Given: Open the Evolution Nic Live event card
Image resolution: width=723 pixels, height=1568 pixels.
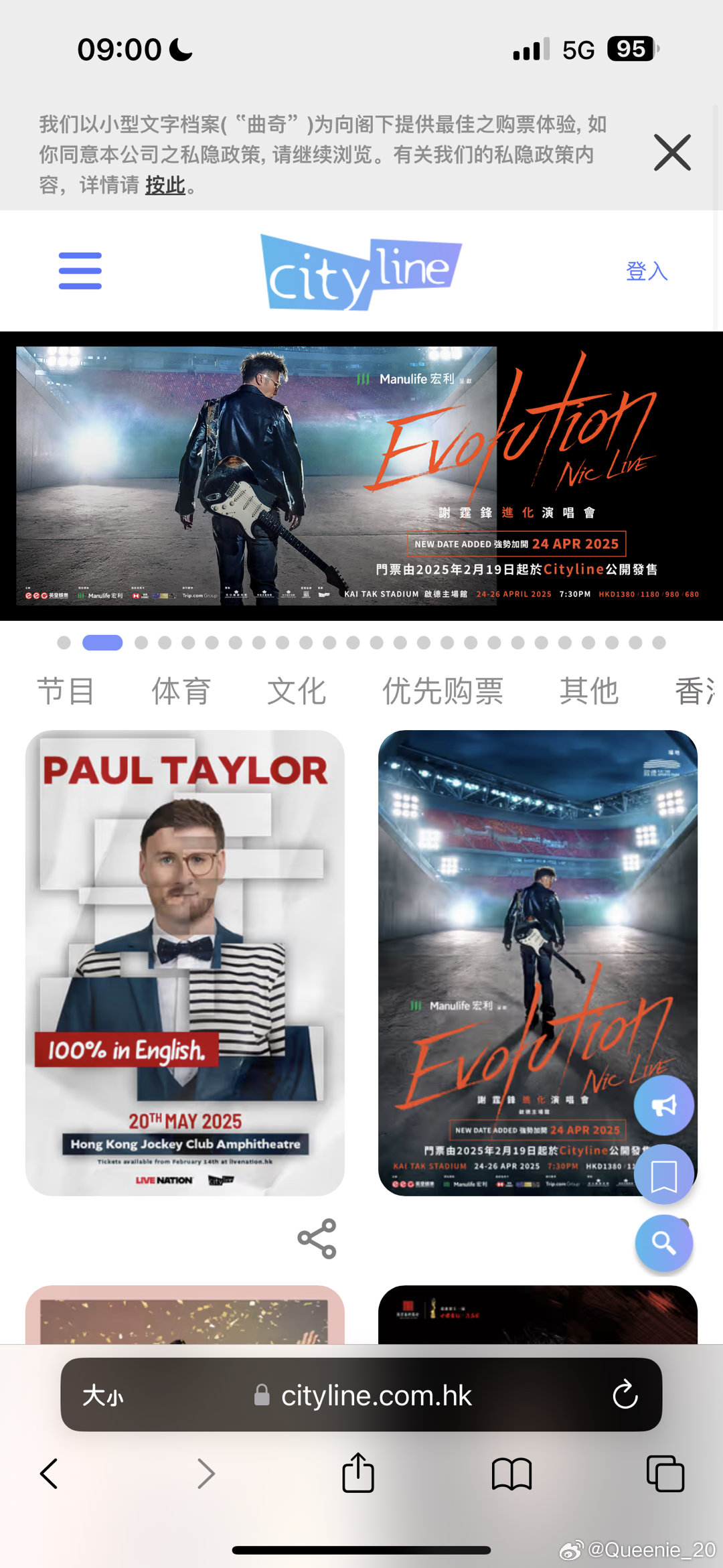Looking at the screenshot, I should click(538, 963).
